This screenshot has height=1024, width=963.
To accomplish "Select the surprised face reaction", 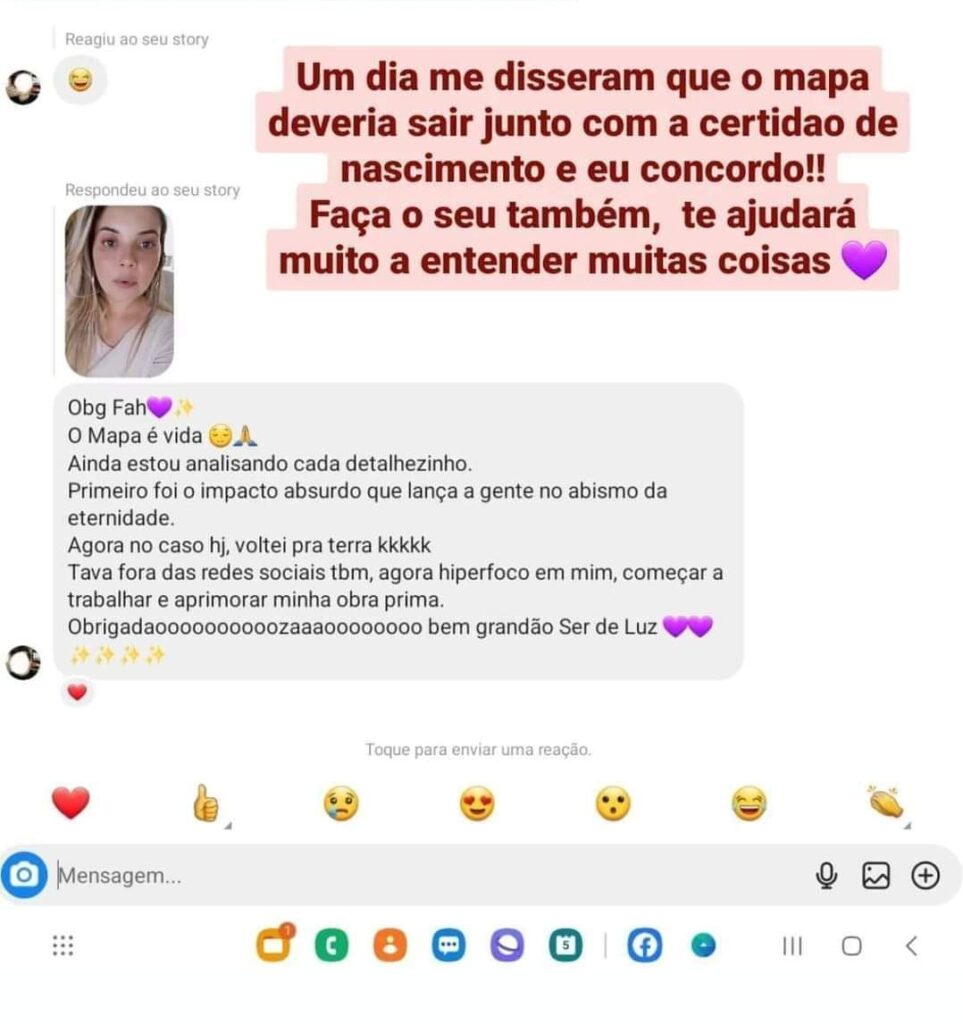I will tap(613, 802).
